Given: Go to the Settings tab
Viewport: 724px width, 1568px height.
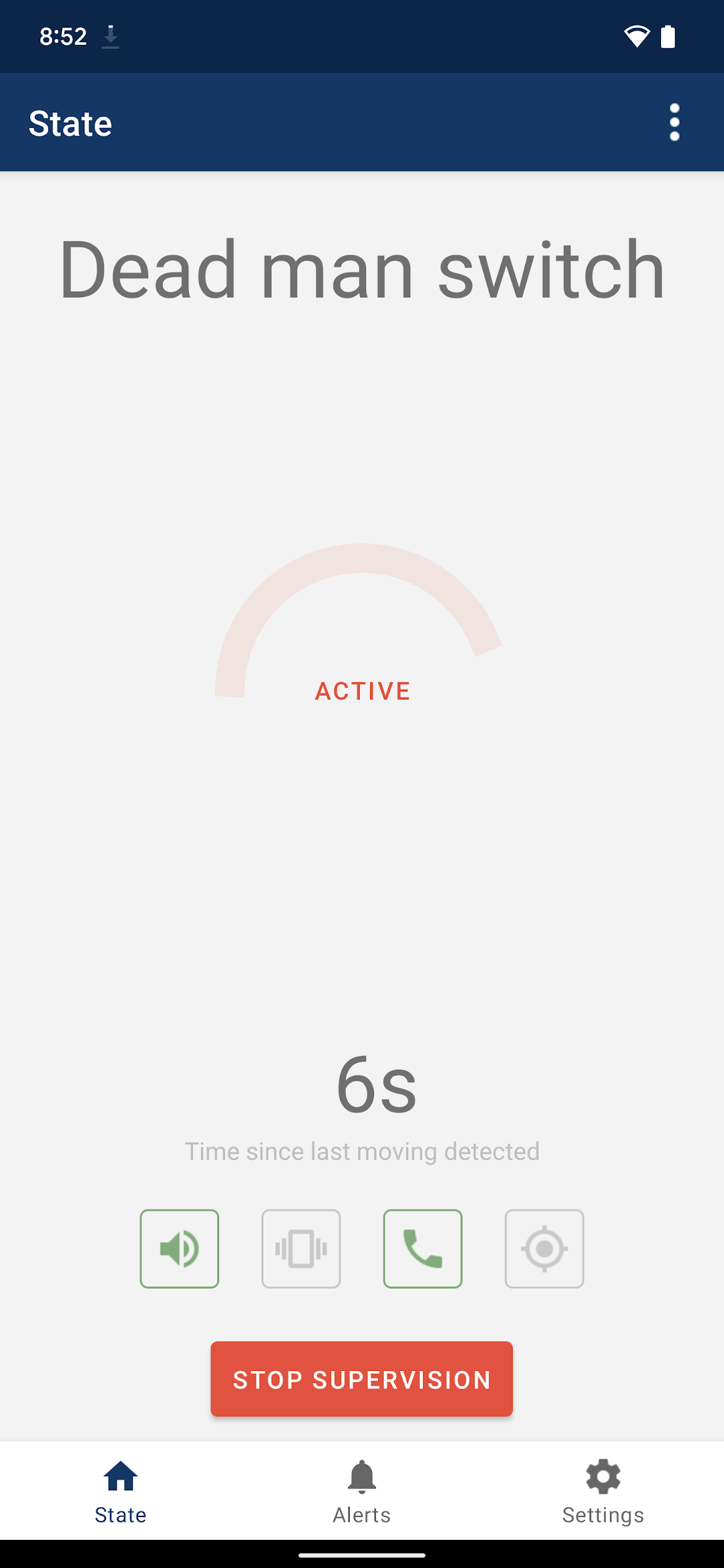Looking at the screenshot, I should [603, 1492].
